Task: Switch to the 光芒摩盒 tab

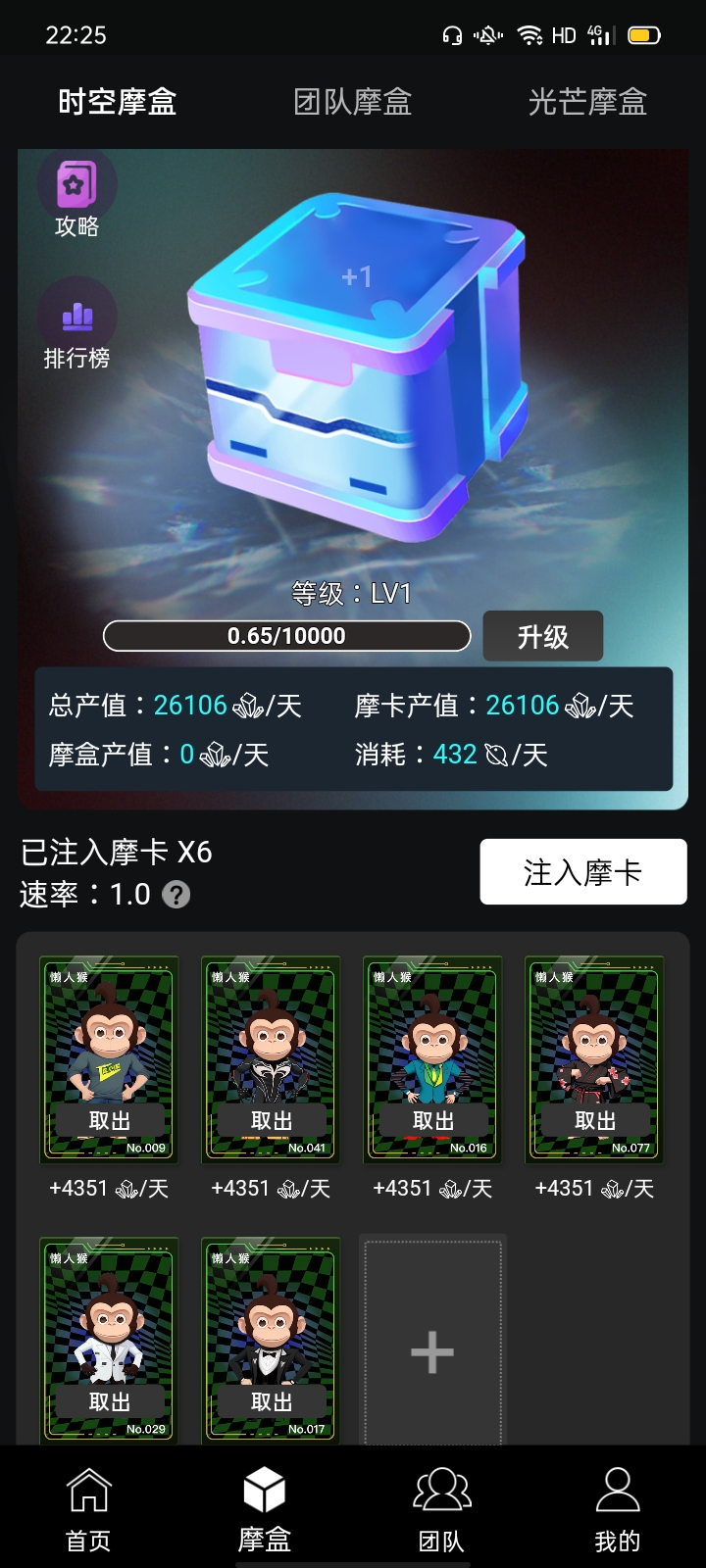Action: coord(587,102)
